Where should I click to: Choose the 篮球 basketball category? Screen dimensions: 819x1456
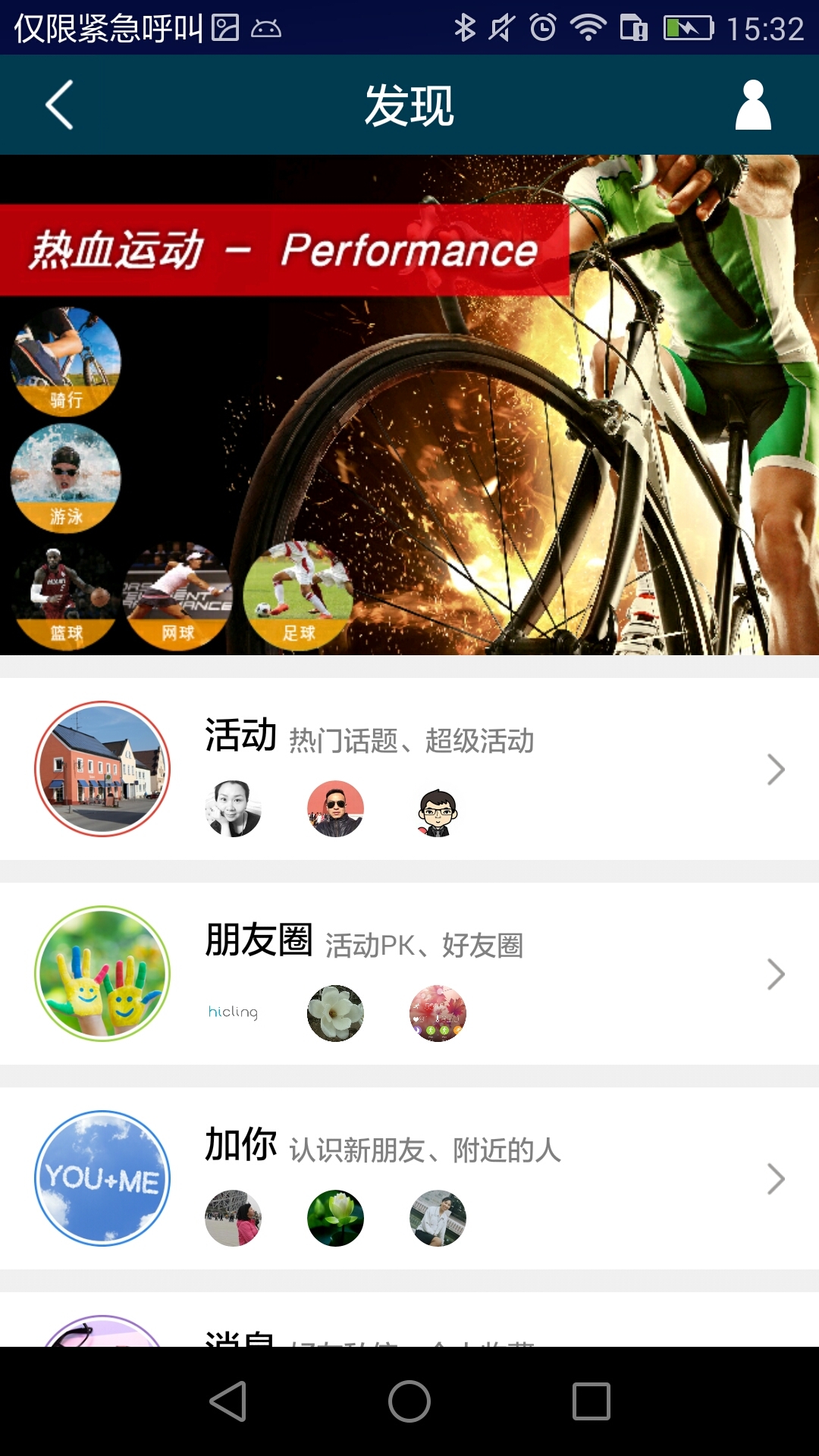tap(66, 596)
